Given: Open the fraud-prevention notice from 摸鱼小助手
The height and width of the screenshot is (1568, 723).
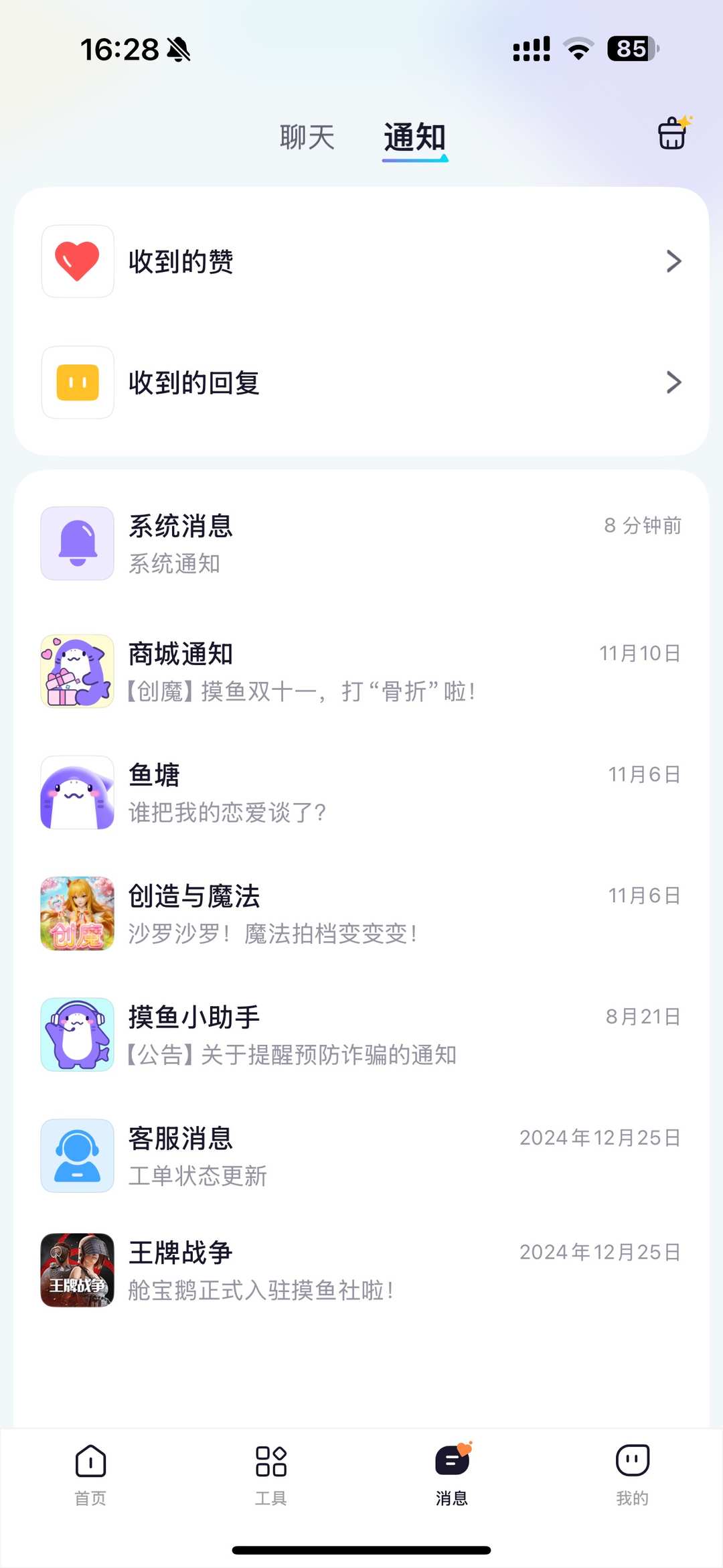Looking at the screenshot, I should click(291, 1055).
